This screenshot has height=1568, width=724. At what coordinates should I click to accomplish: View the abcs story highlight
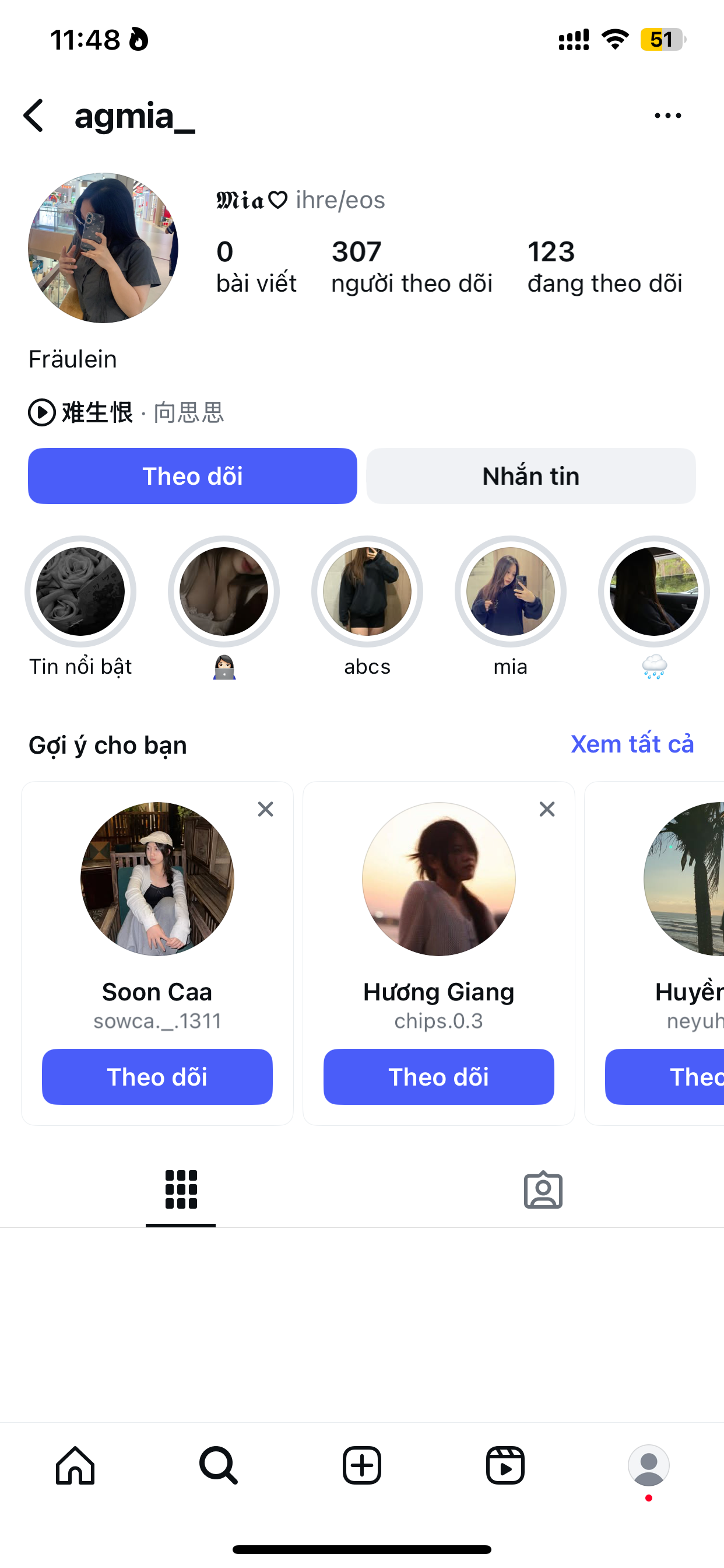click(367, 591)
